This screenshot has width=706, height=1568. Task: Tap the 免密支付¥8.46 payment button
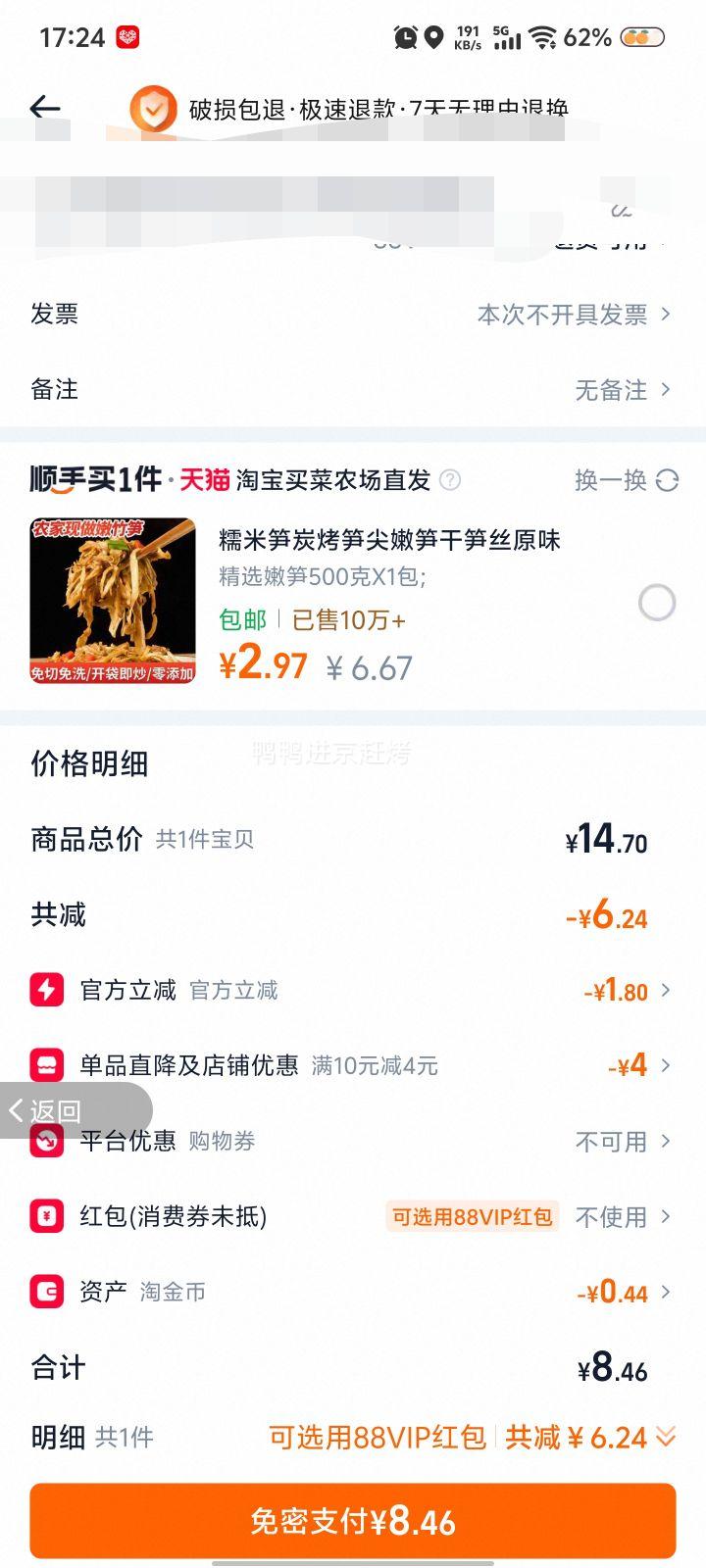click(x=353, y=1522)
